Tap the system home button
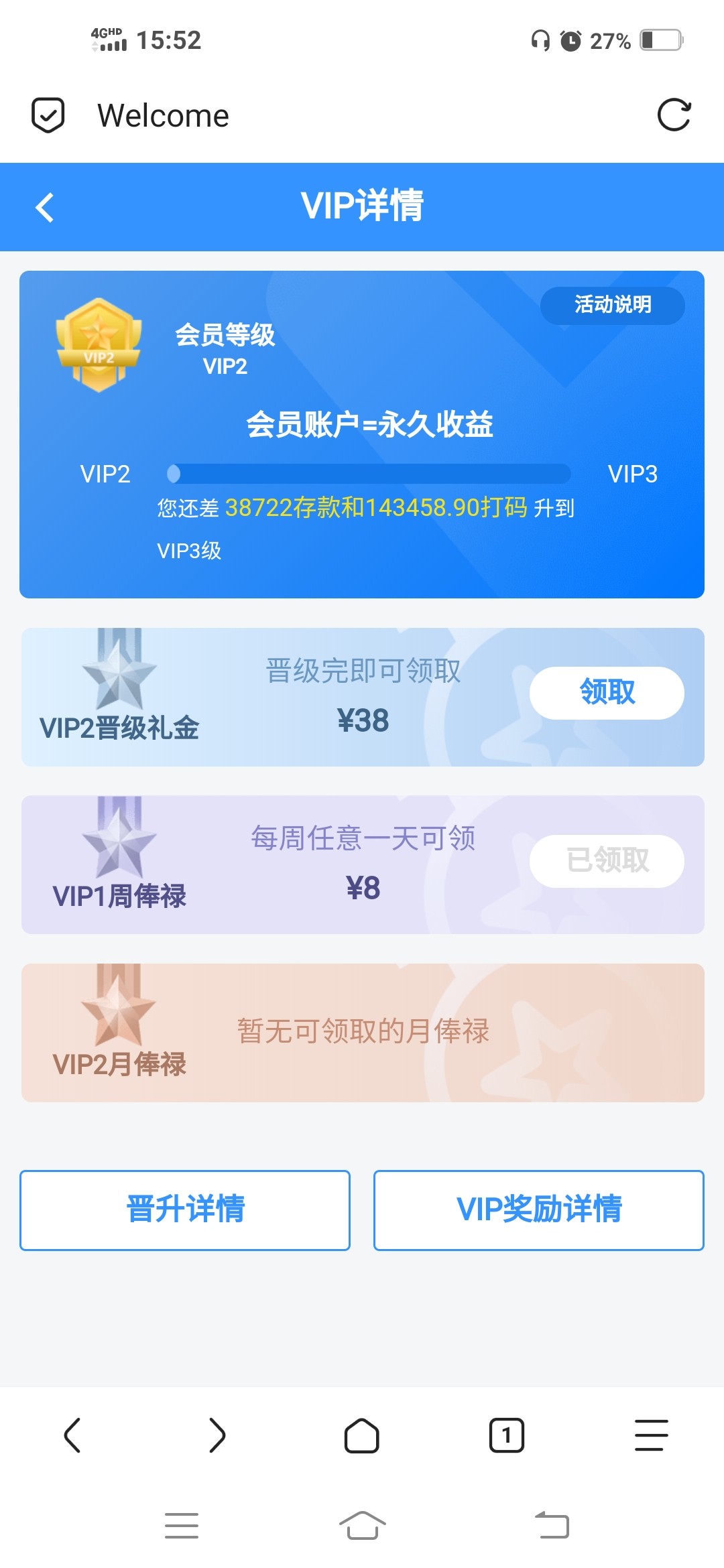The width and height of the screenshot is (724, 1568). click(362, 1525)
